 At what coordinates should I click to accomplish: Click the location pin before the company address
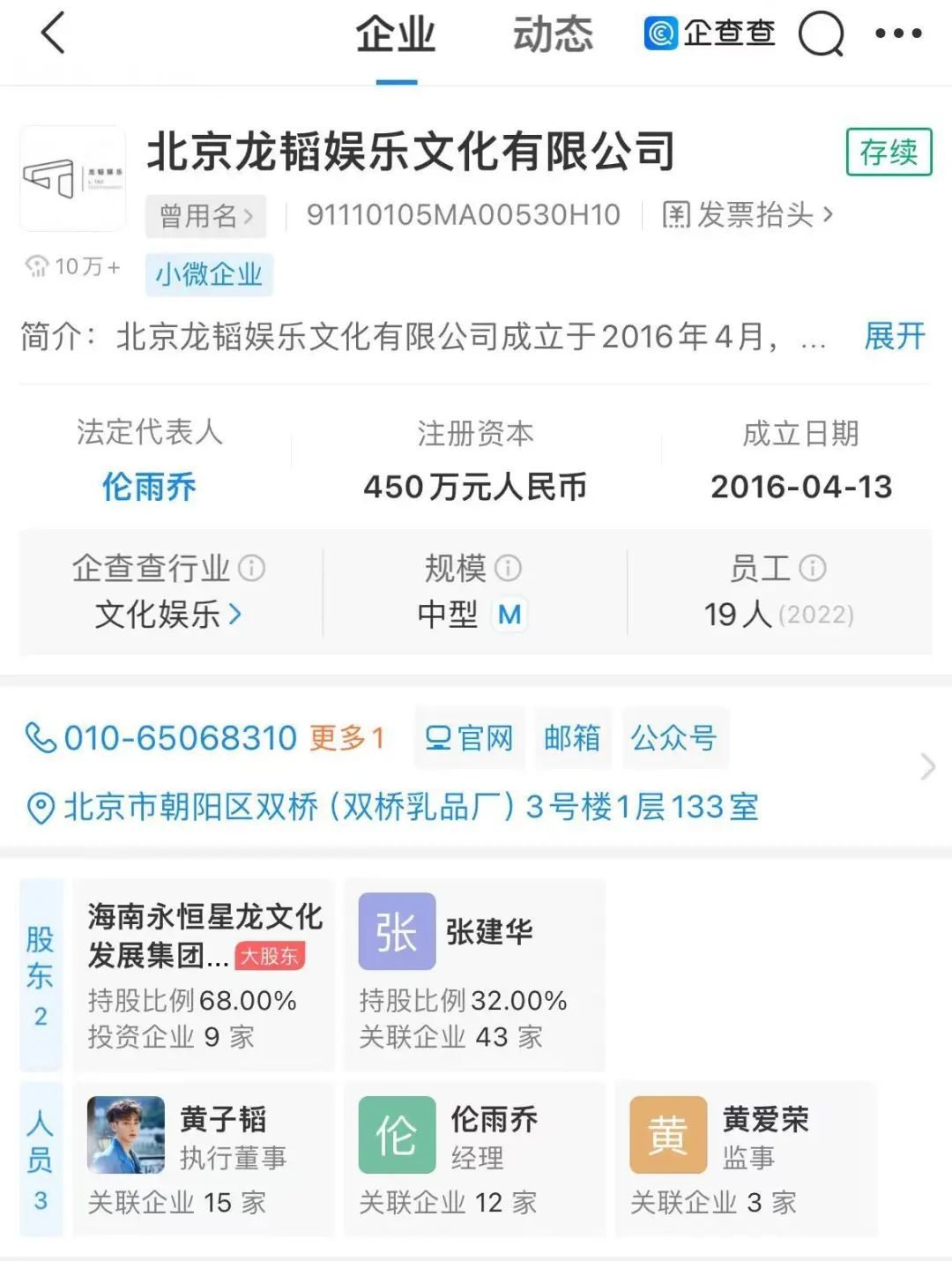click(x=39, y=805)
